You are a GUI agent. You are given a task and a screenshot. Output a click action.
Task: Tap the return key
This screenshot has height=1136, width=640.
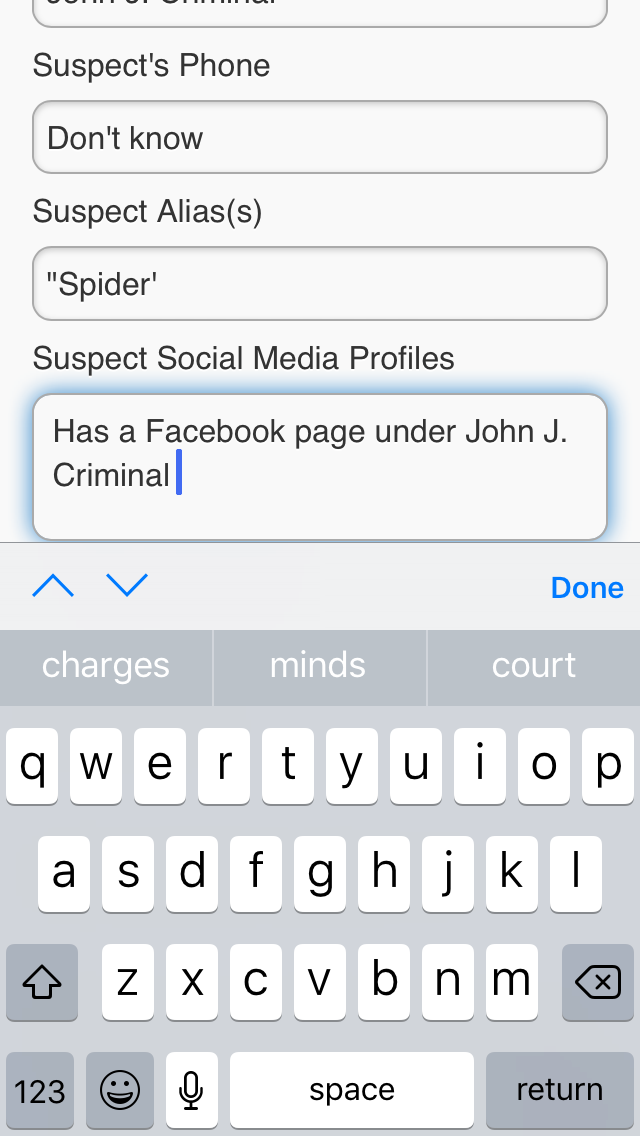point(560,1090)
